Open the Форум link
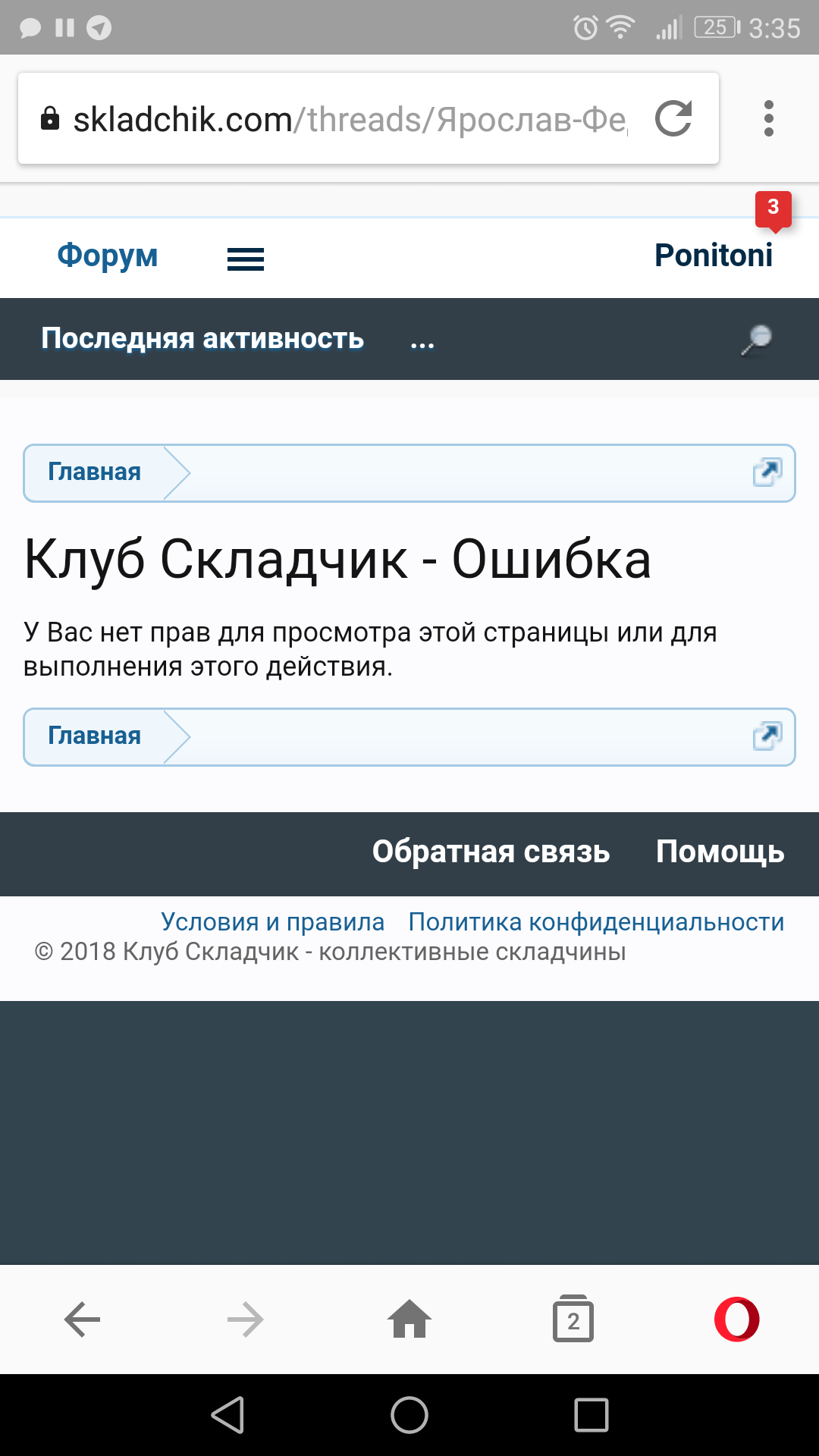The image size is (819, 1456). (x=108, y=256)
